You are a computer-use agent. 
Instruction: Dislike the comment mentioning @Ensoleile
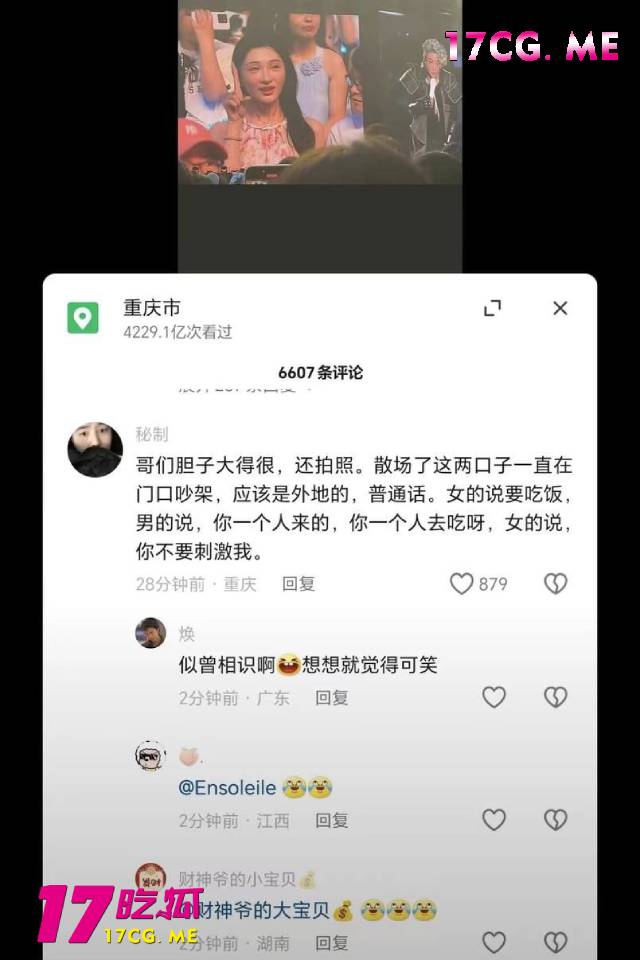555,820
